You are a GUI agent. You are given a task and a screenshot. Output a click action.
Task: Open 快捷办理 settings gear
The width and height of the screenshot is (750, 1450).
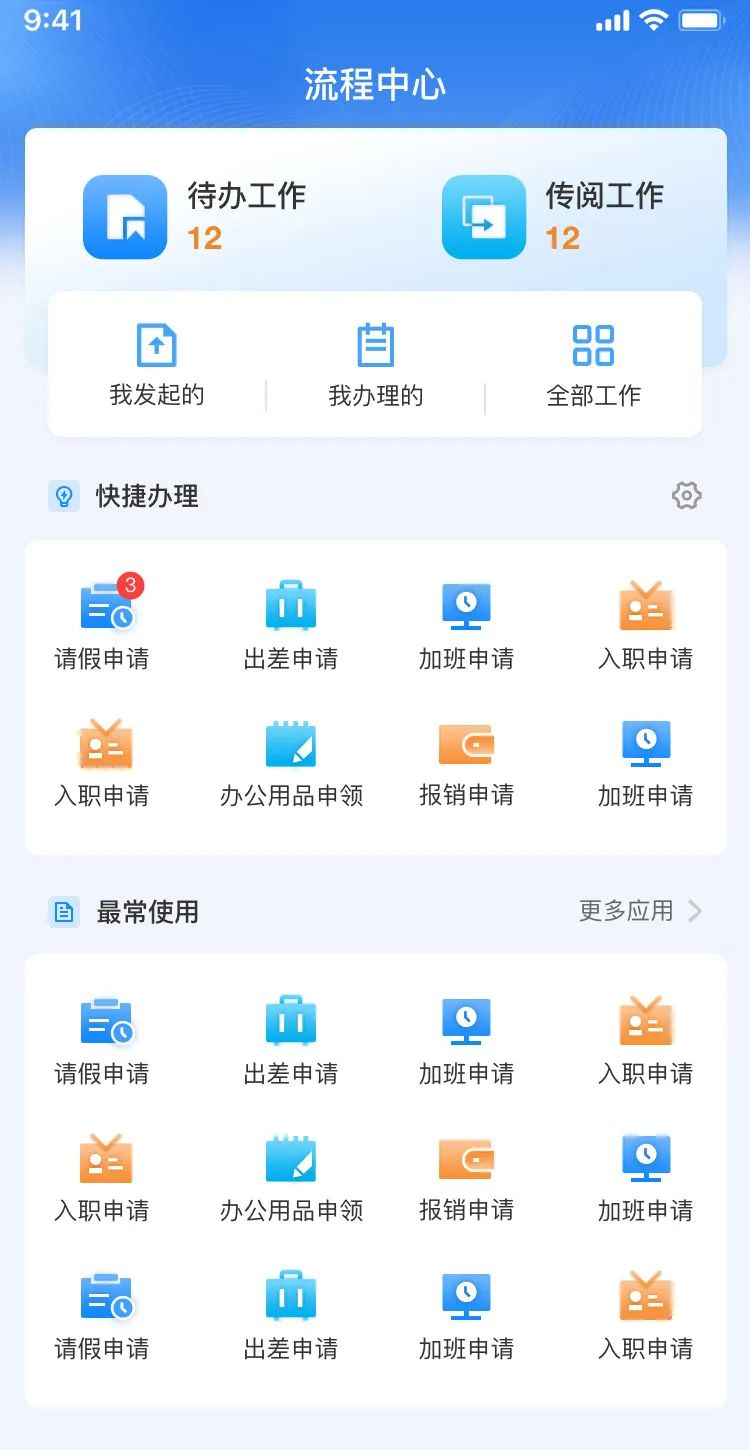tap(686, 496)
